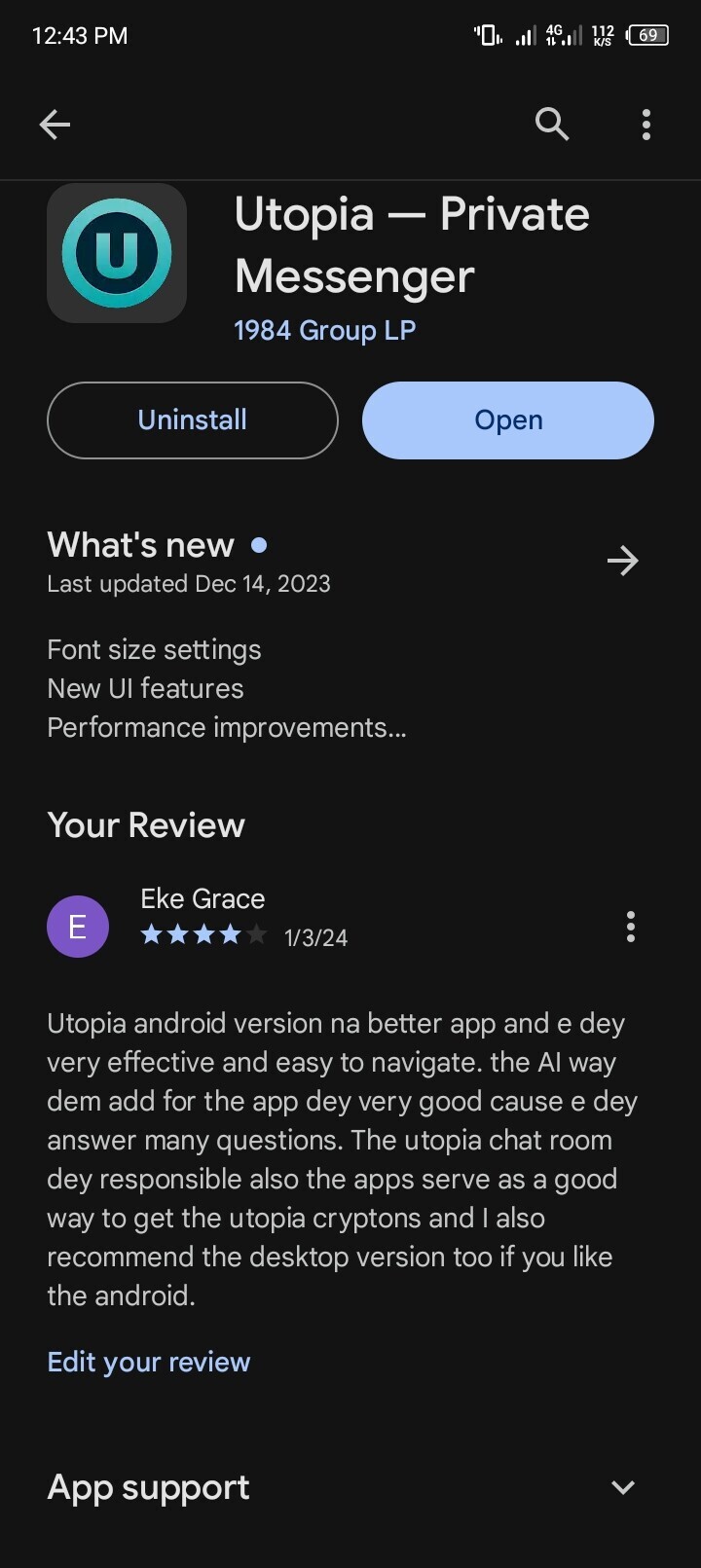This screenshot has width=701, height=1568.
Task: Open the Utopia app
Action: click(x=508, y=420)
